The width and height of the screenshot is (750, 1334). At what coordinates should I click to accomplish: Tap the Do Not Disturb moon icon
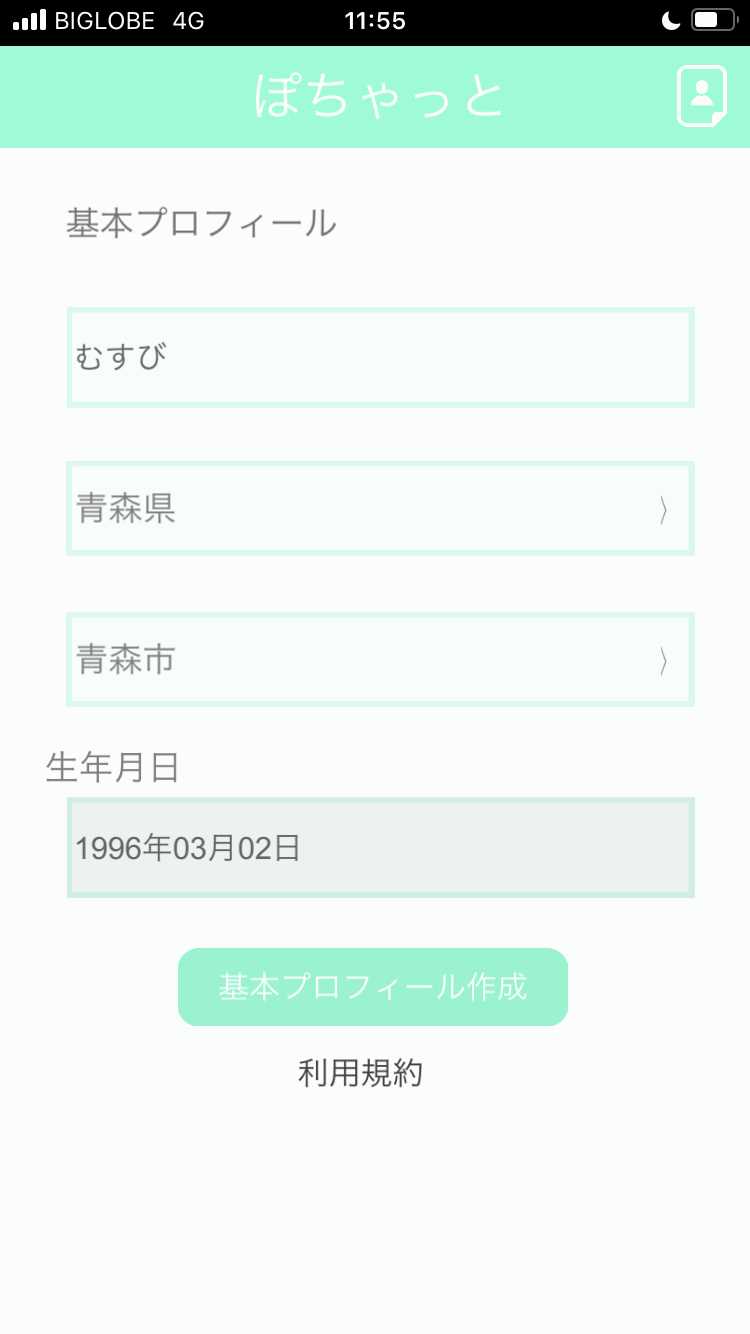(668, 19)
